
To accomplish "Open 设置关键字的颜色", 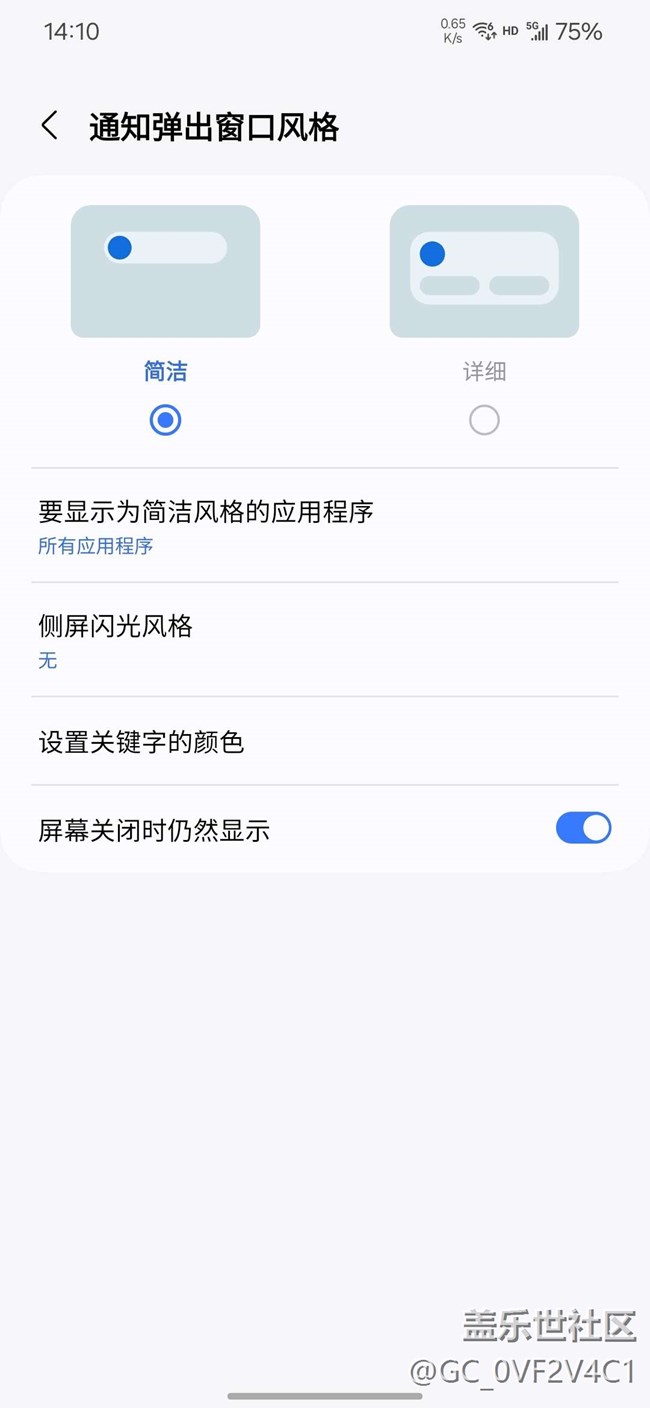I will tap(324, 742).
